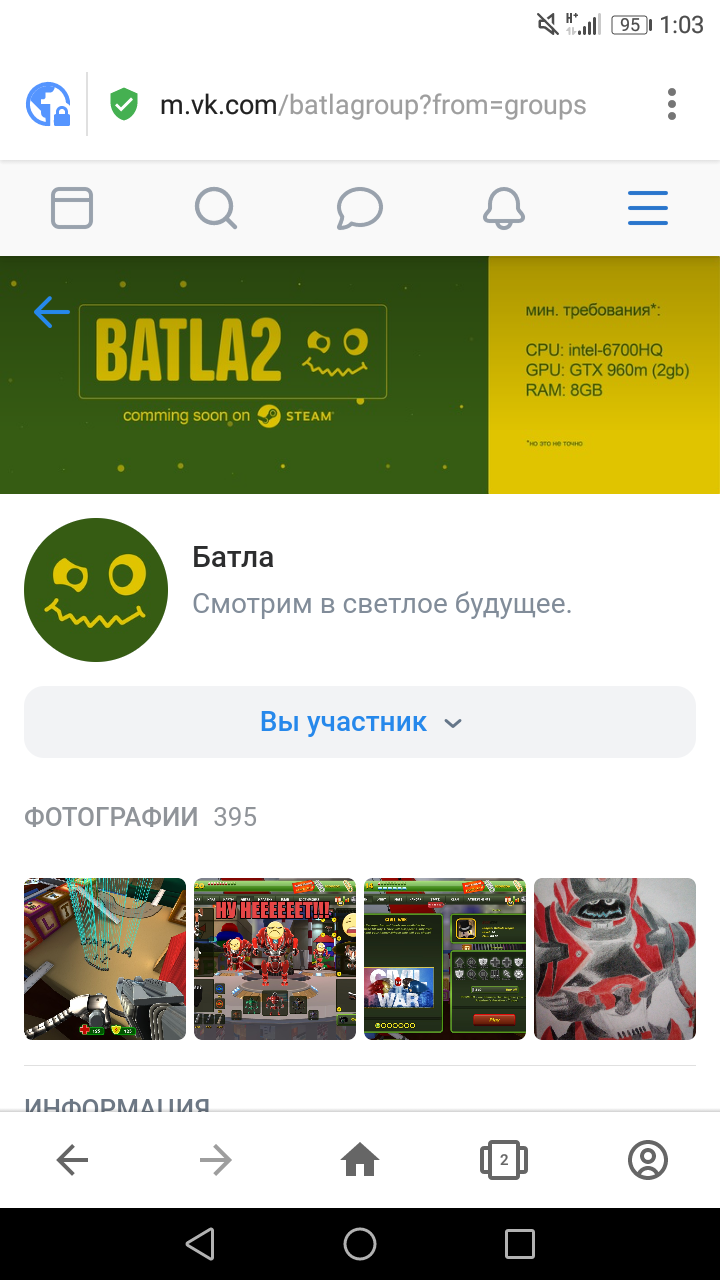Open photo with НУ НЕЕЕЕЕЕТ text
This screenshot has height=1280, width=720.
point(275,959)
